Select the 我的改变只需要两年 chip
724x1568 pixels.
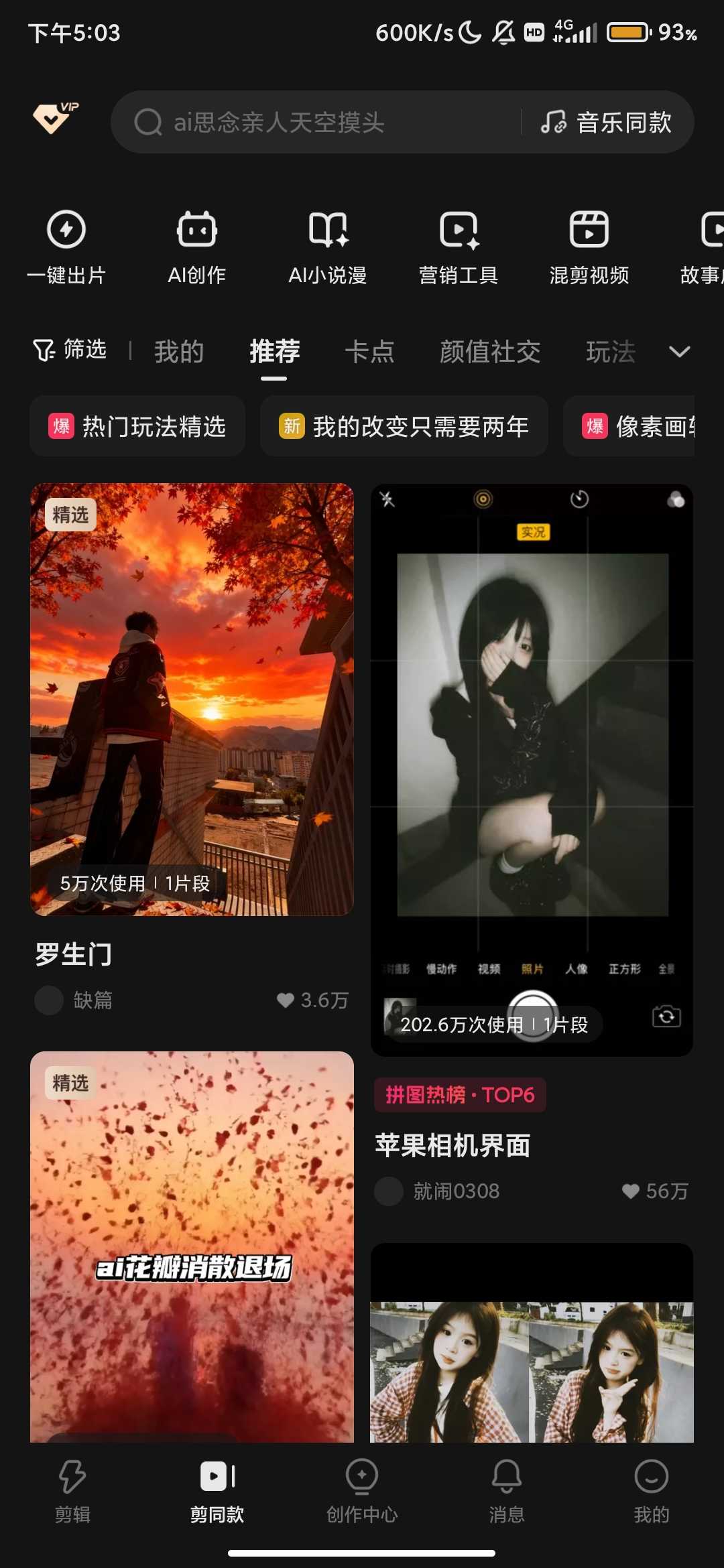[404, 426]
